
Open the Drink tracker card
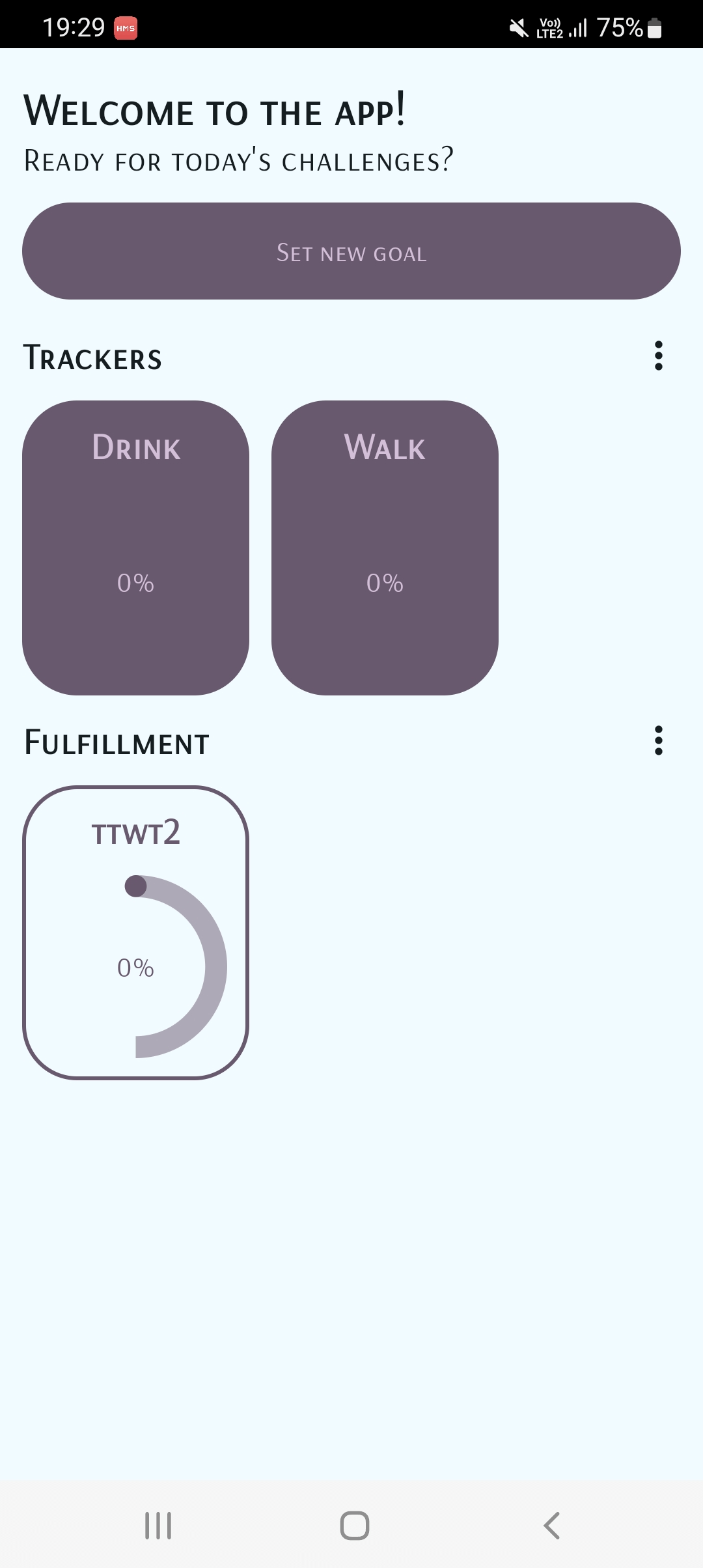click(x=135, y=548)
